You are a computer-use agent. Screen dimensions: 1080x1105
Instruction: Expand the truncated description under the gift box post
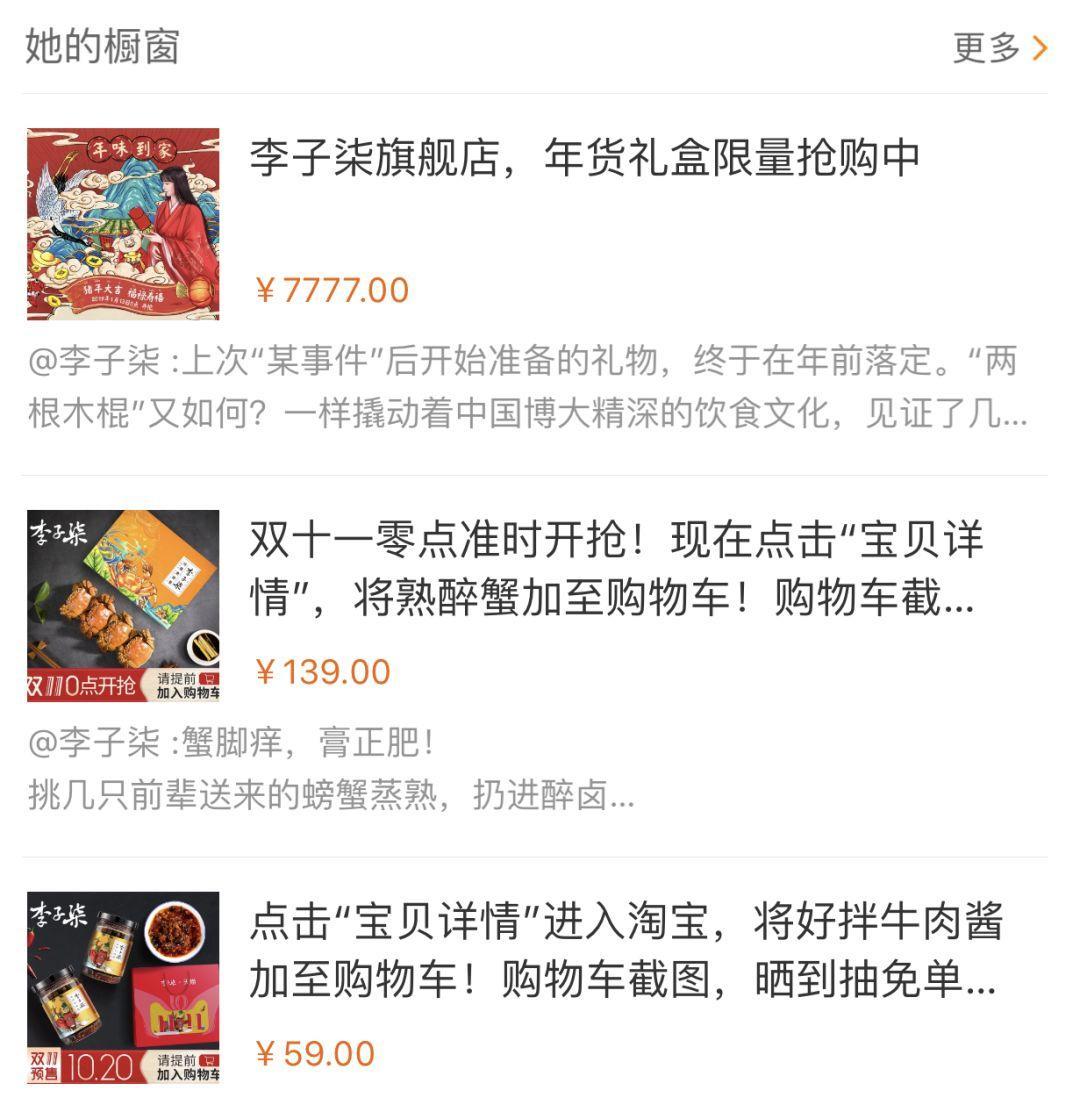(x=1017, y=420)
